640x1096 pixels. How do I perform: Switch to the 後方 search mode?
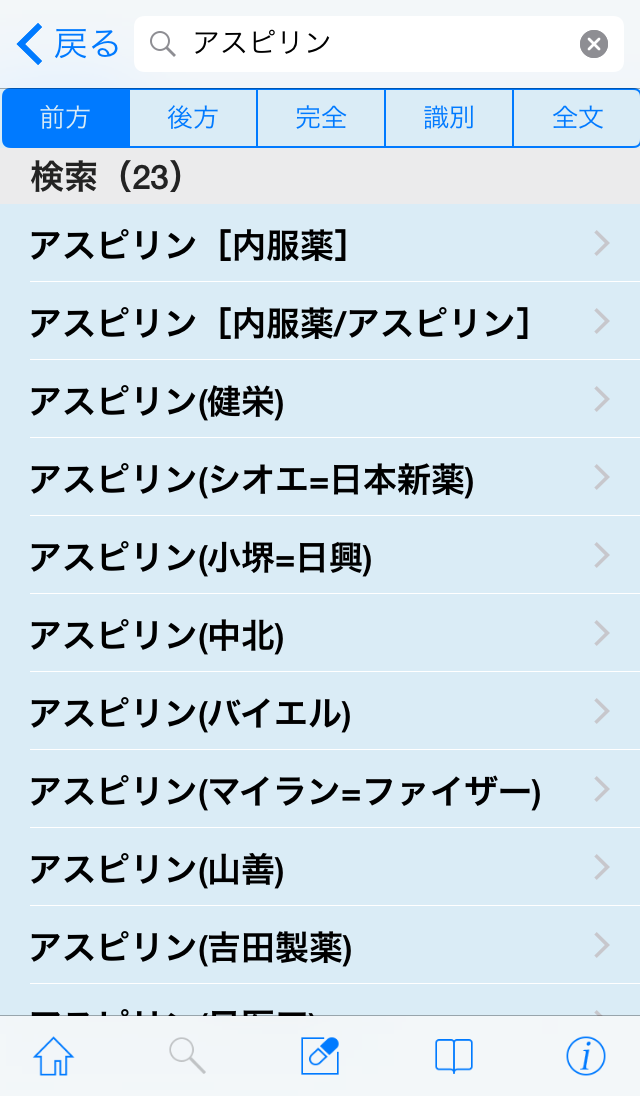tap(193, 118)
